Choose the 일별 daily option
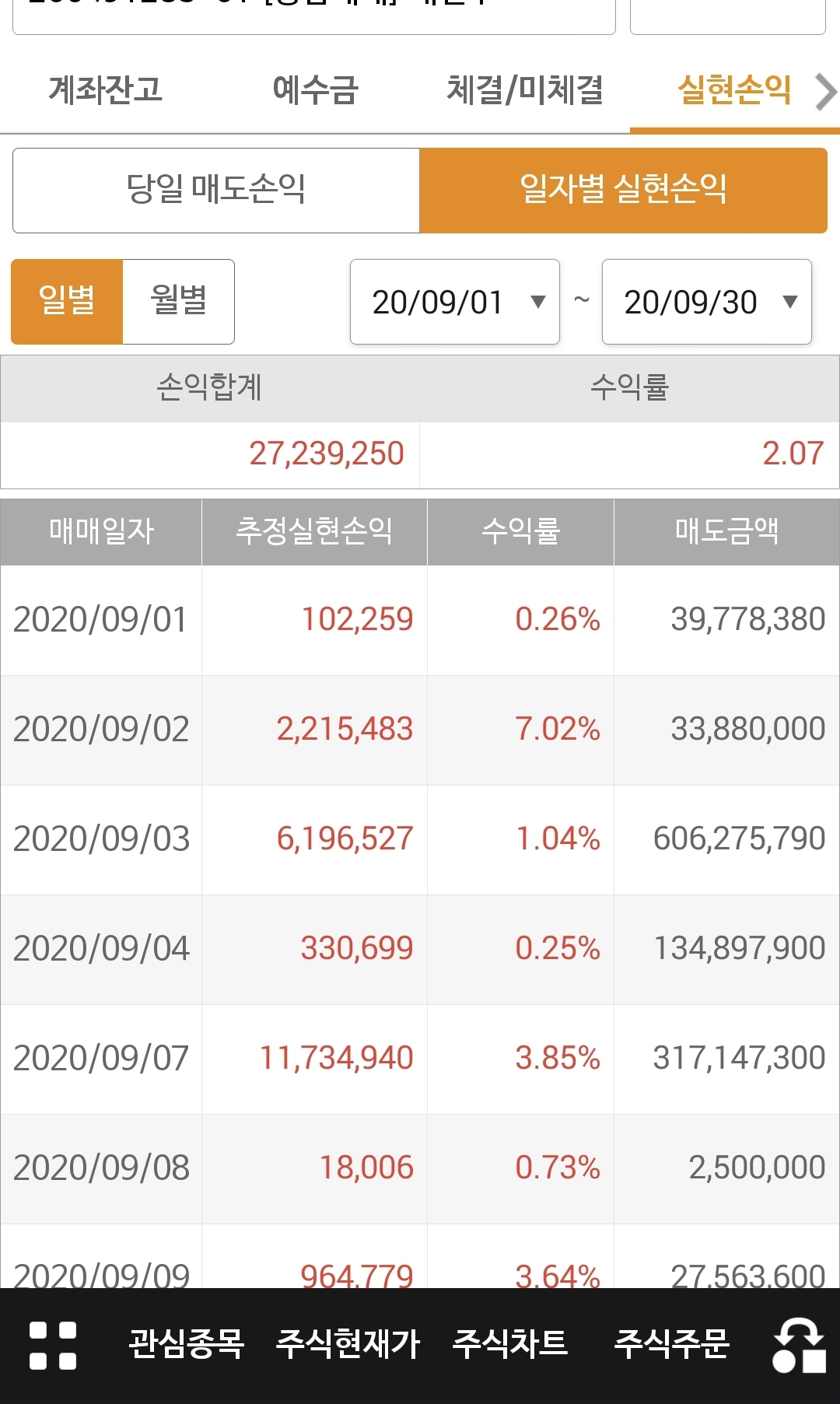This screenshot has height=1404, width=840. click(x=67, y=302)
